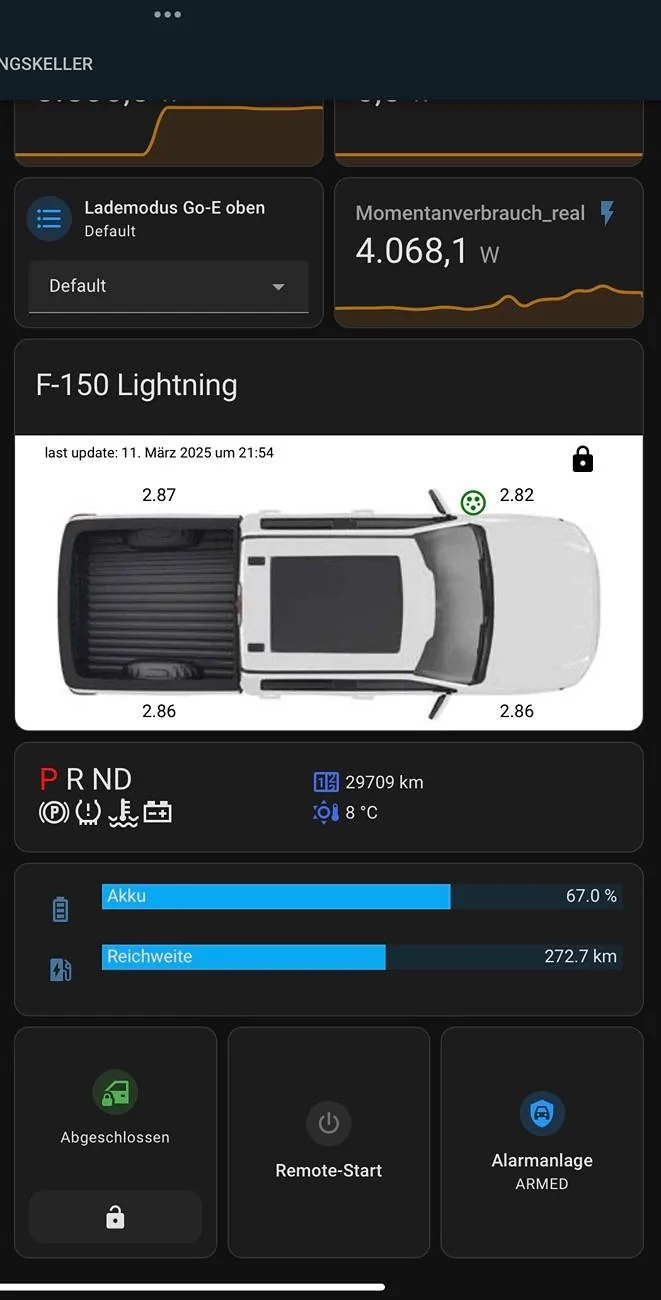This screenshot has width=661, height=1300.
Task: Show the odometer 29709 km entity
Action: (x=383, y=782)
